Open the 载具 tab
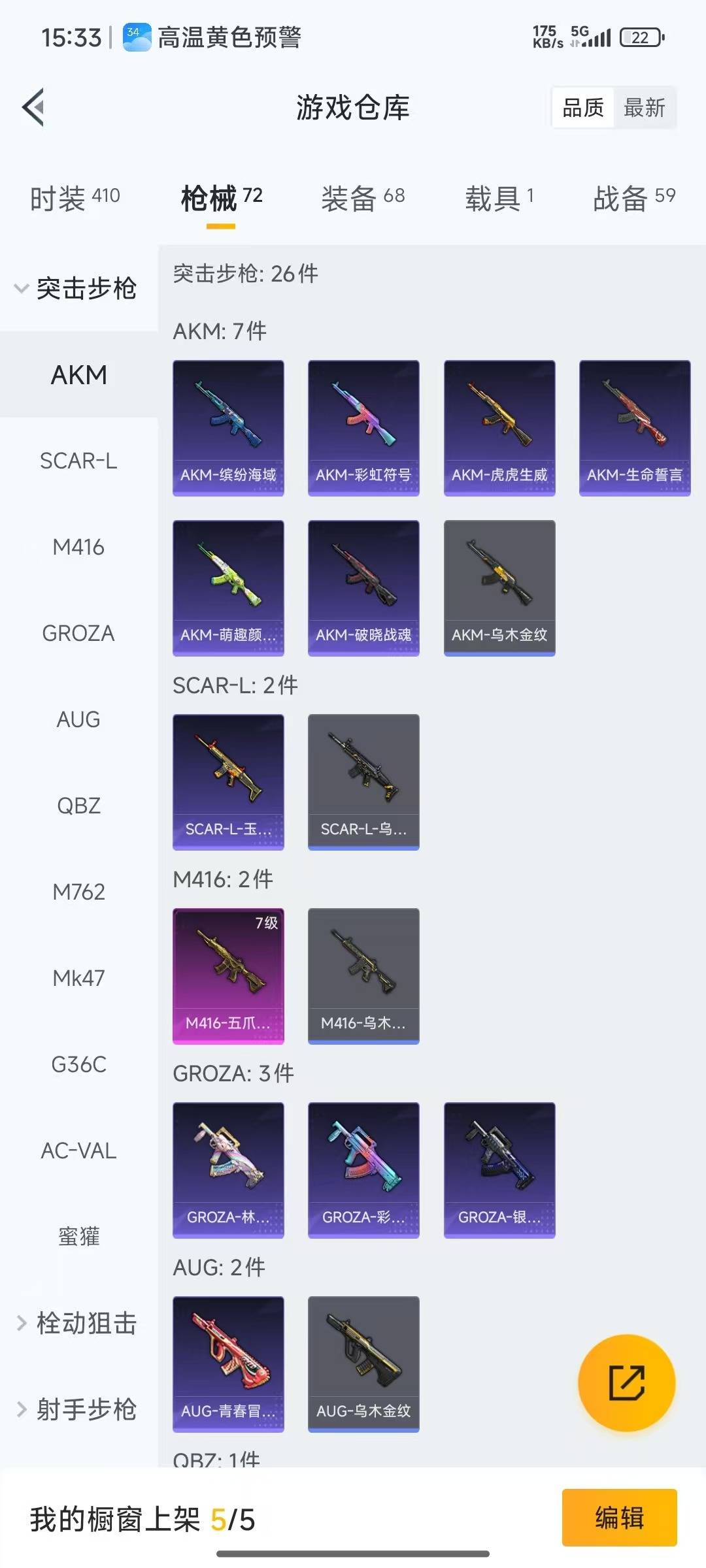This screenshot has height=1568, width=706. pyautogui.click(x=499, y=197)
